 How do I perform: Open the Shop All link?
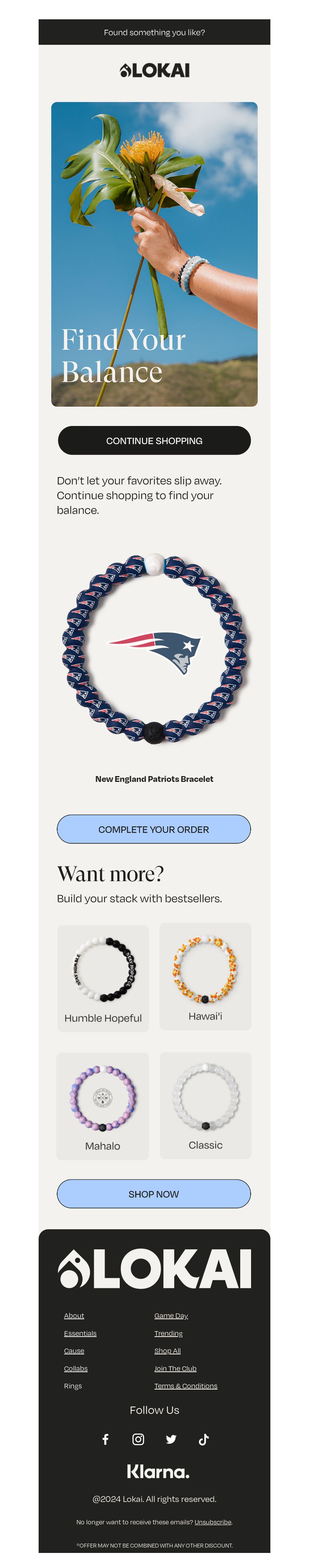click(x=167, y=1351)
